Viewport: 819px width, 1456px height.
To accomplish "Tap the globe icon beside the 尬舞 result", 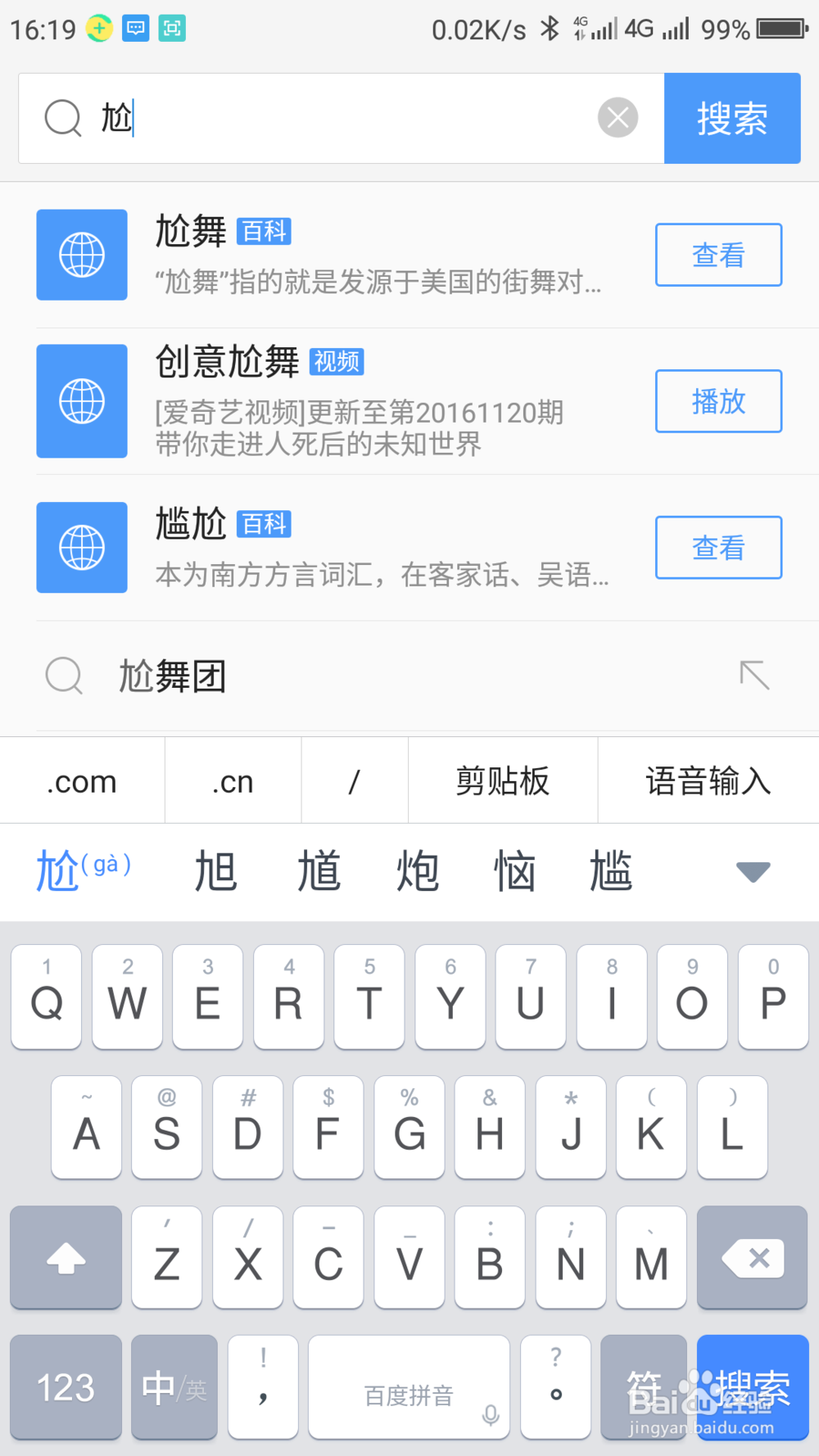I will point(81,255).
